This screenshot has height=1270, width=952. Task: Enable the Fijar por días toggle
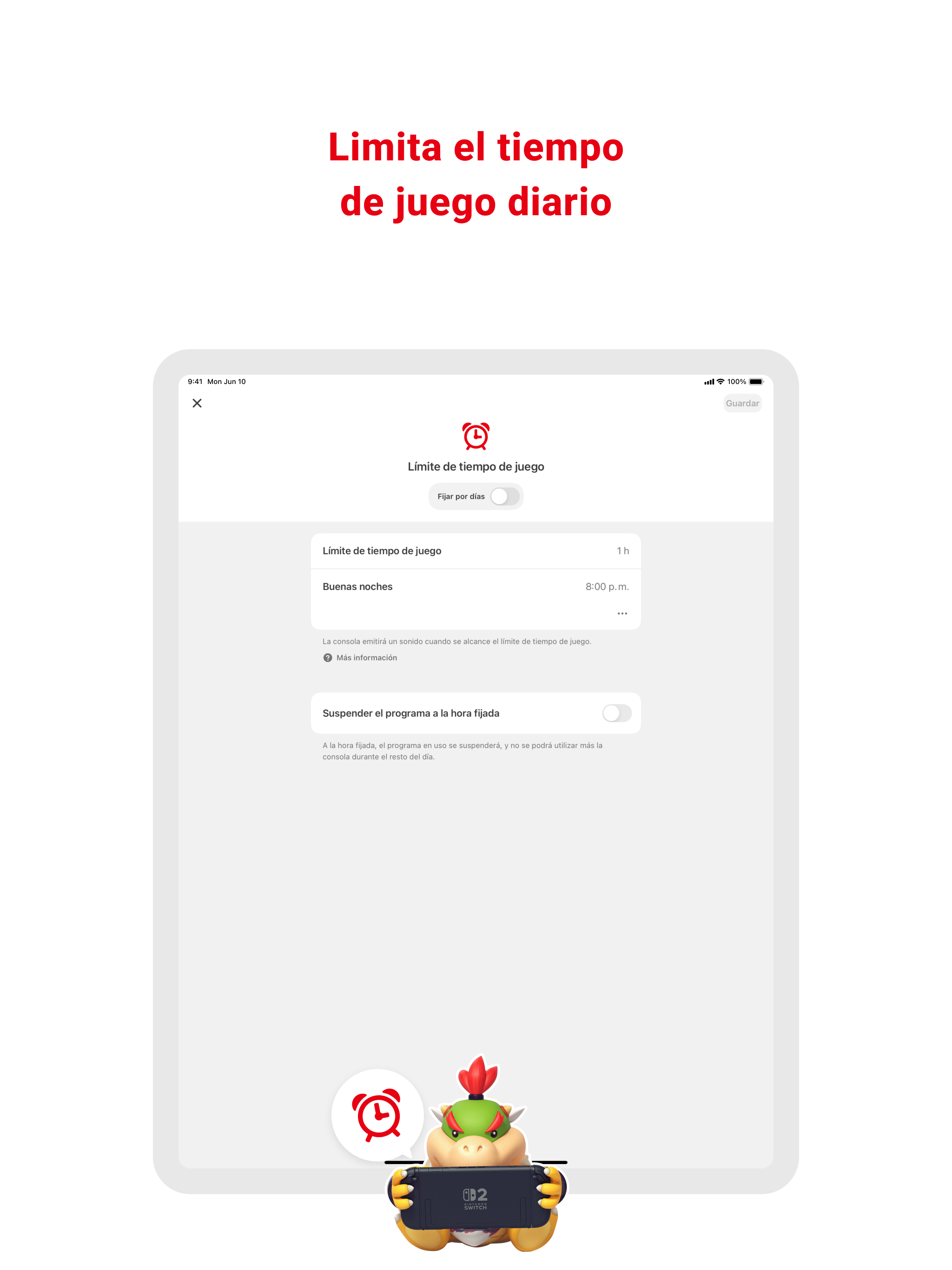[504, 496]
